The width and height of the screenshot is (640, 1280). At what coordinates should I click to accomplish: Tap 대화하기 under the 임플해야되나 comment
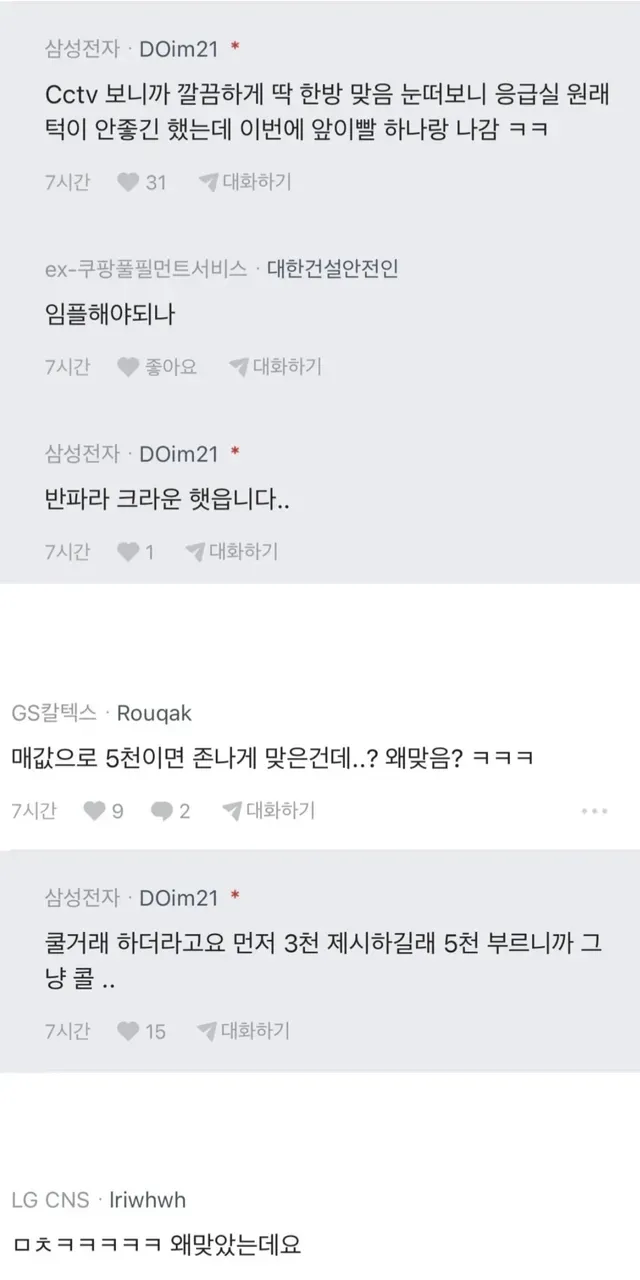tap(275, 367)
